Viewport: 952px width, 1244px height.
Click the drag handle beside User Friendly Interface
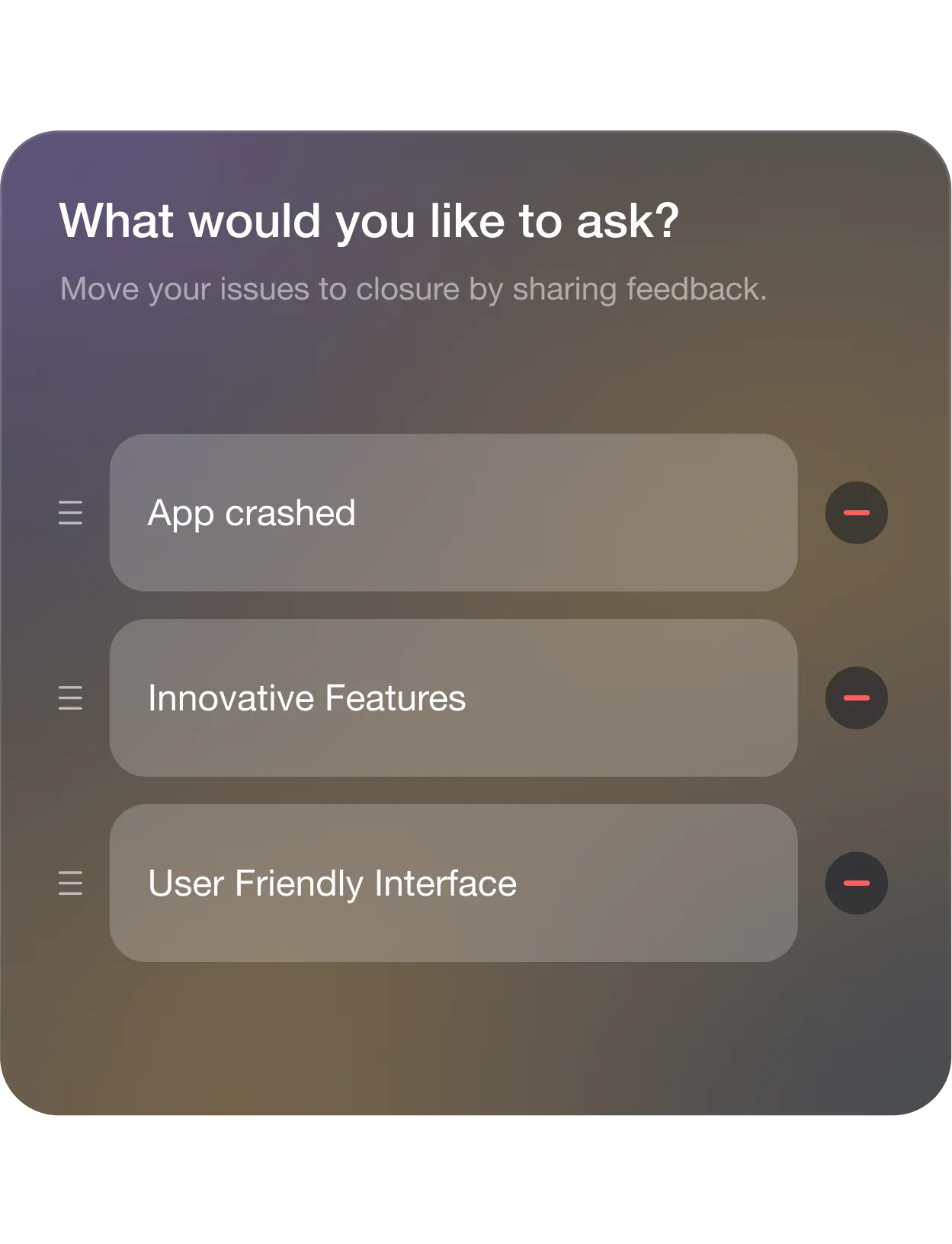71,884
